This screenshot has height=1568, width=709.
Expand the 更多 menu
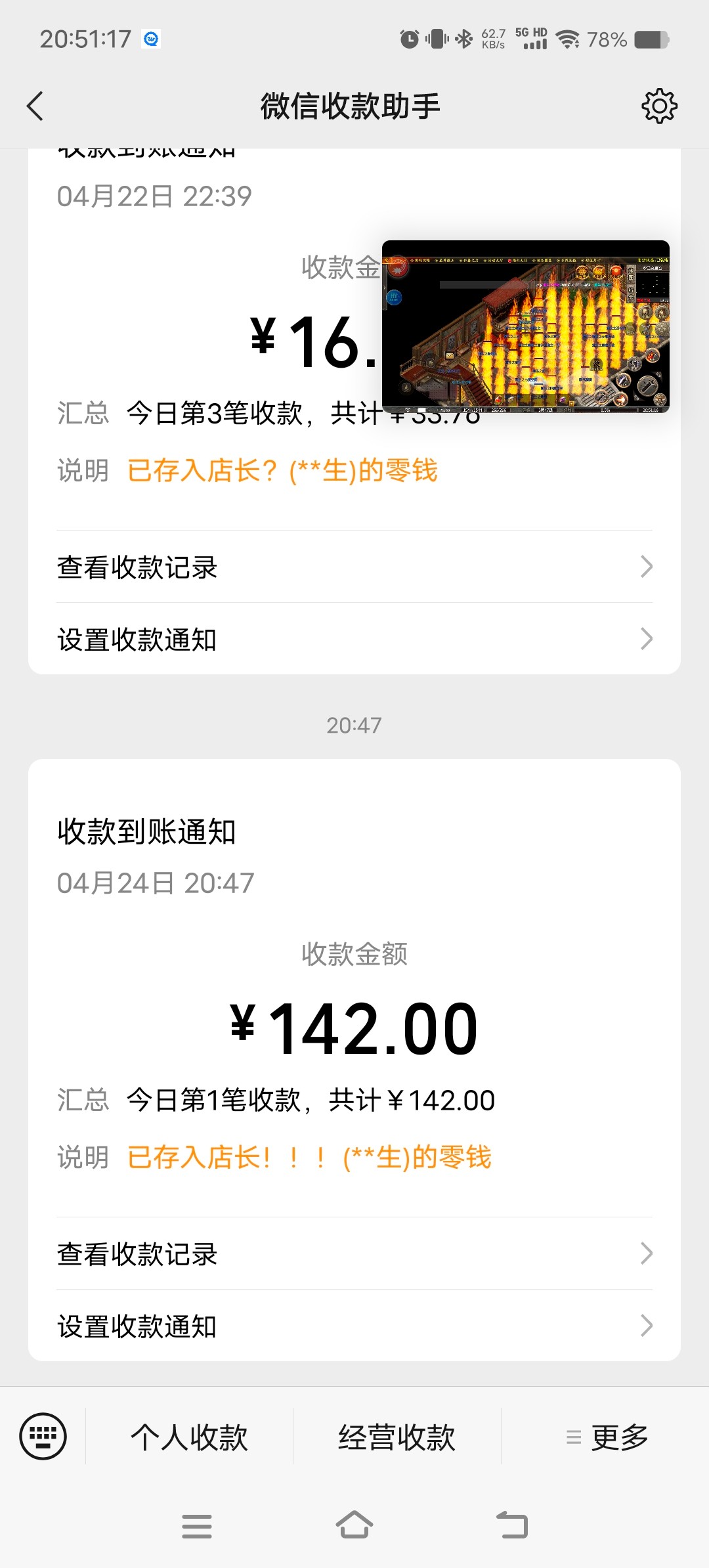coord(607,1437)
